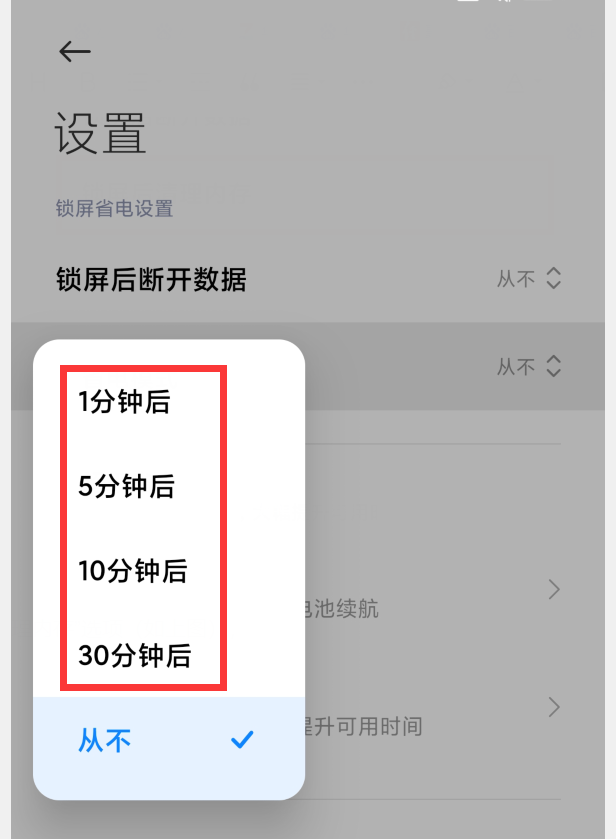This screenshot has height=839, width=616.
Task: Select 30分钟后 in the list
Action: click(135, 656)
